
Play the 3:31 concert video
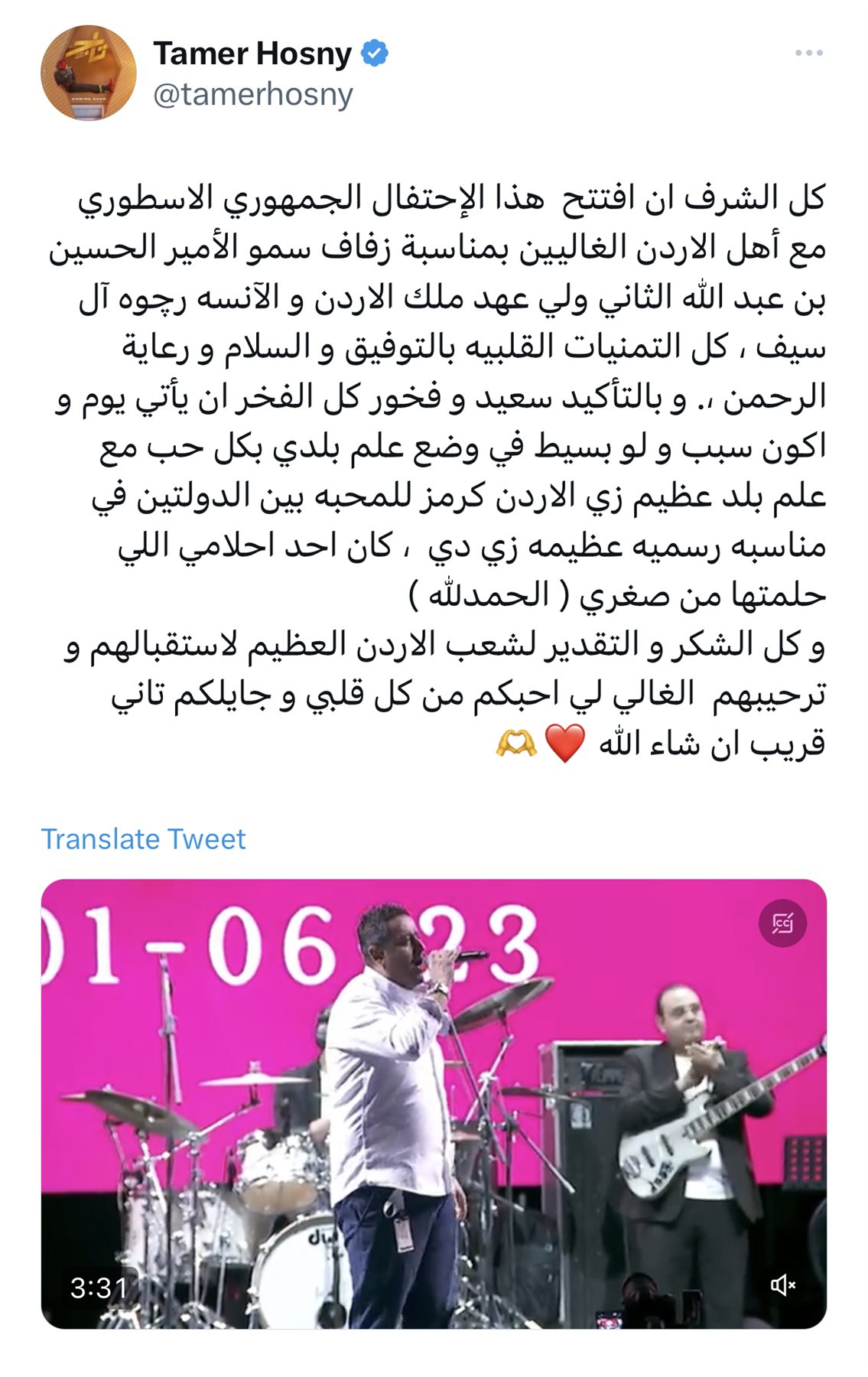(x=434, y=1103)
